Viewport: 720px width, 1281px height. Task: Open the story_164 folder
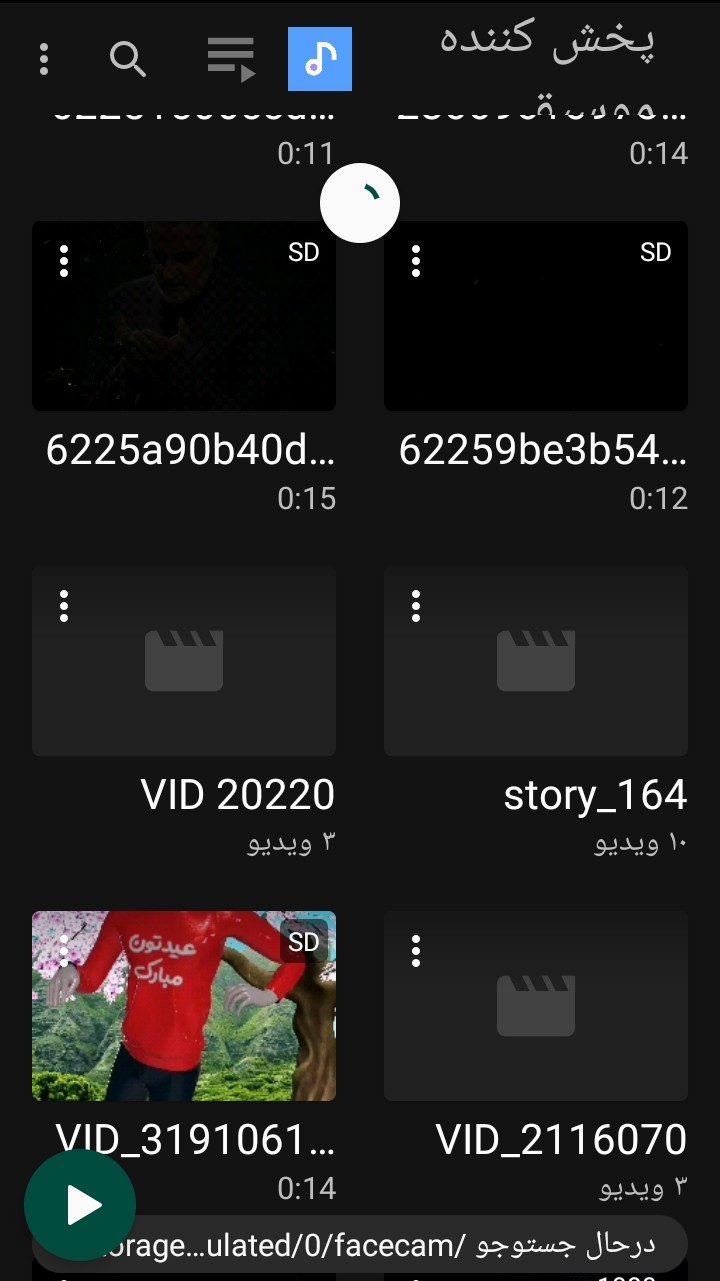536,661
